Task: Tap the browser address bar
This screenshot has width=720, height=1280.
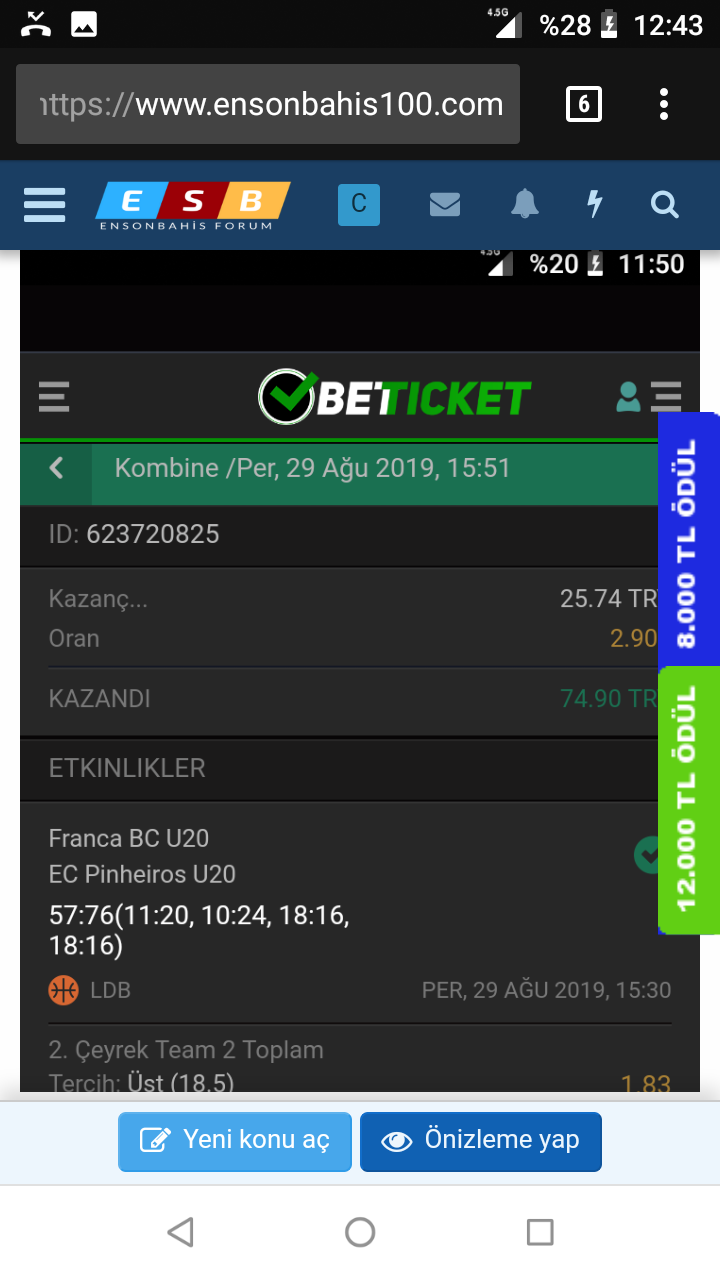Action: [x=268, y=104]
